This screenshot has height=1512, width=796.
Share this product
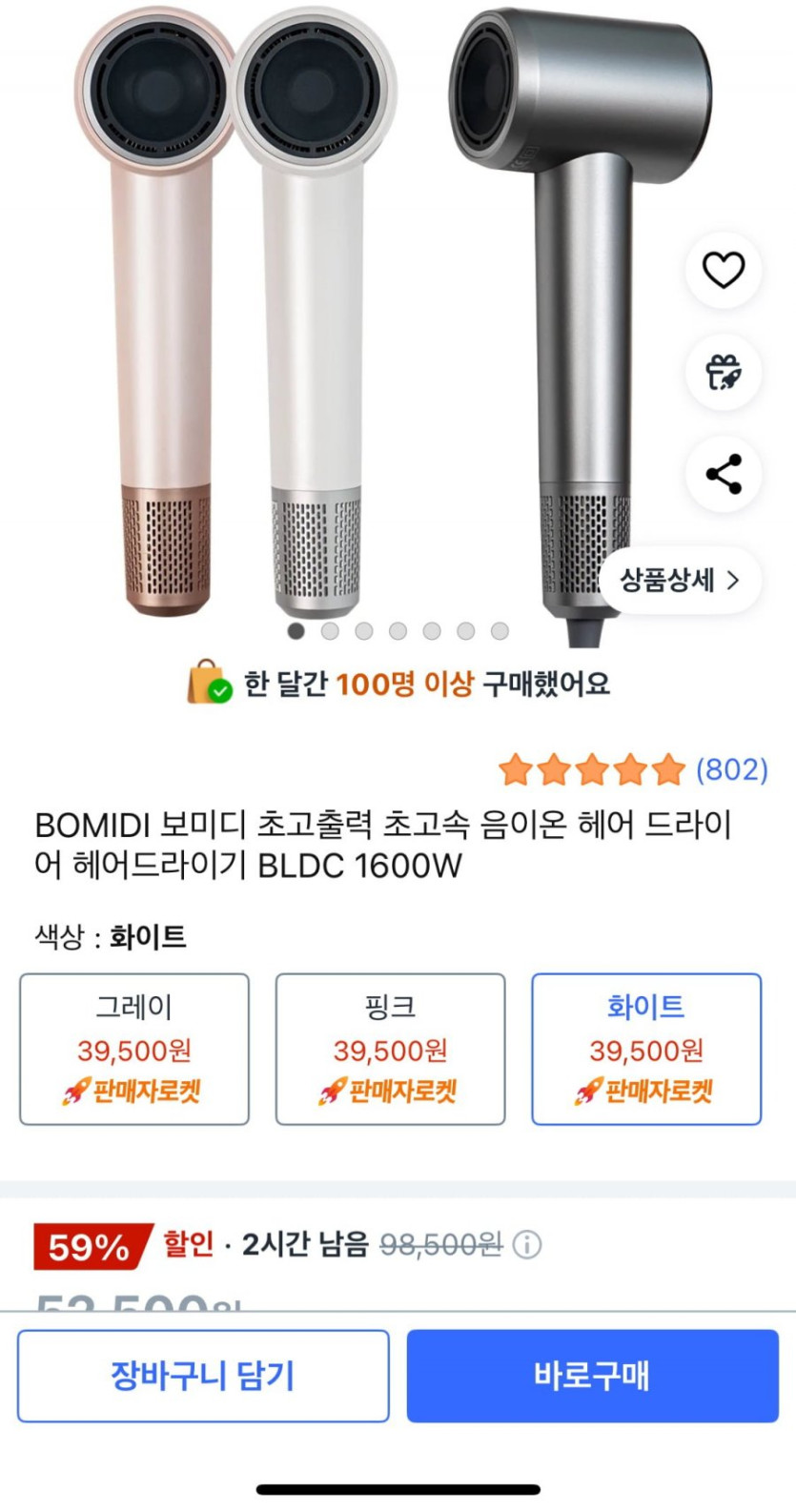coord(724,474)
